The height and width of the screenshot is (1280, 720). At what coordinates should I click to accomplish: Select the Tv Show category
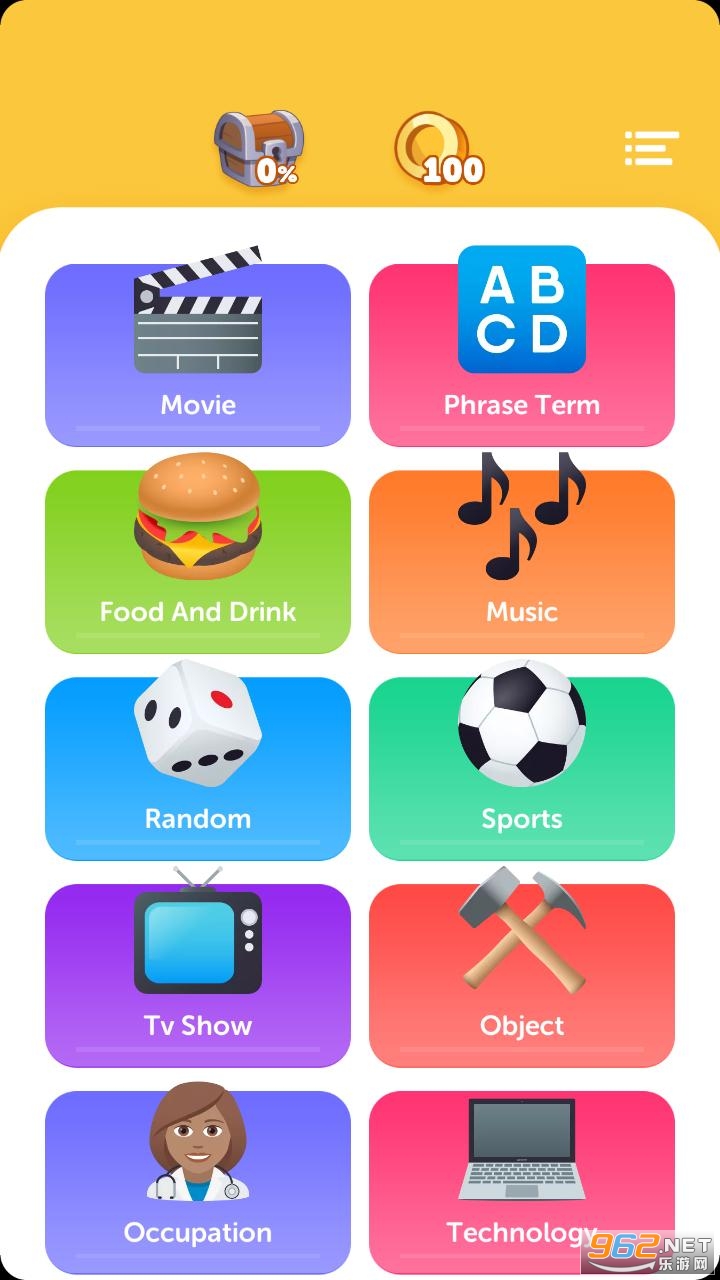[198, 975]
